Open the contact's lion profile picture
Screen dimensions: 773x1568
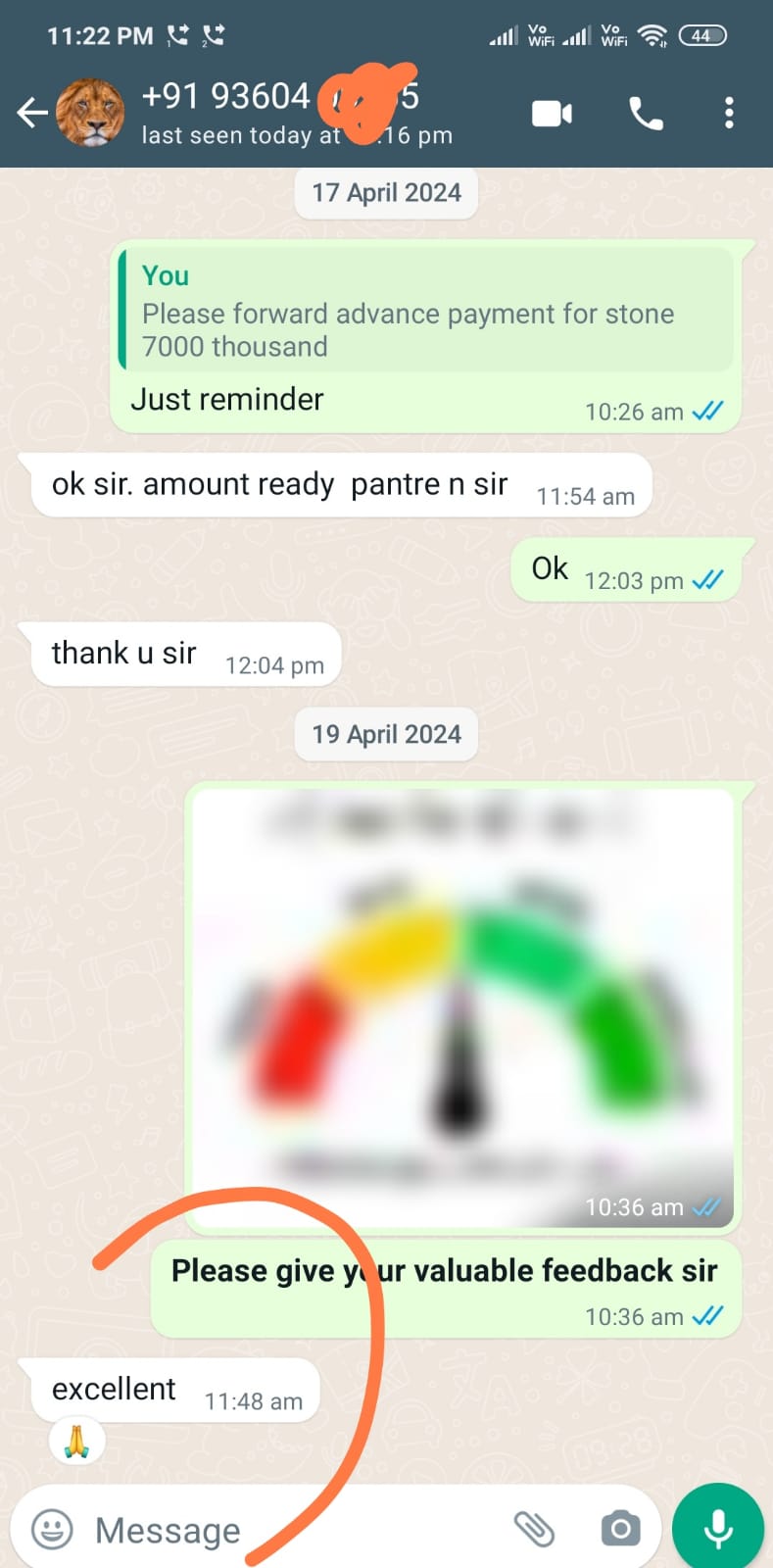[x=91, y=114]
